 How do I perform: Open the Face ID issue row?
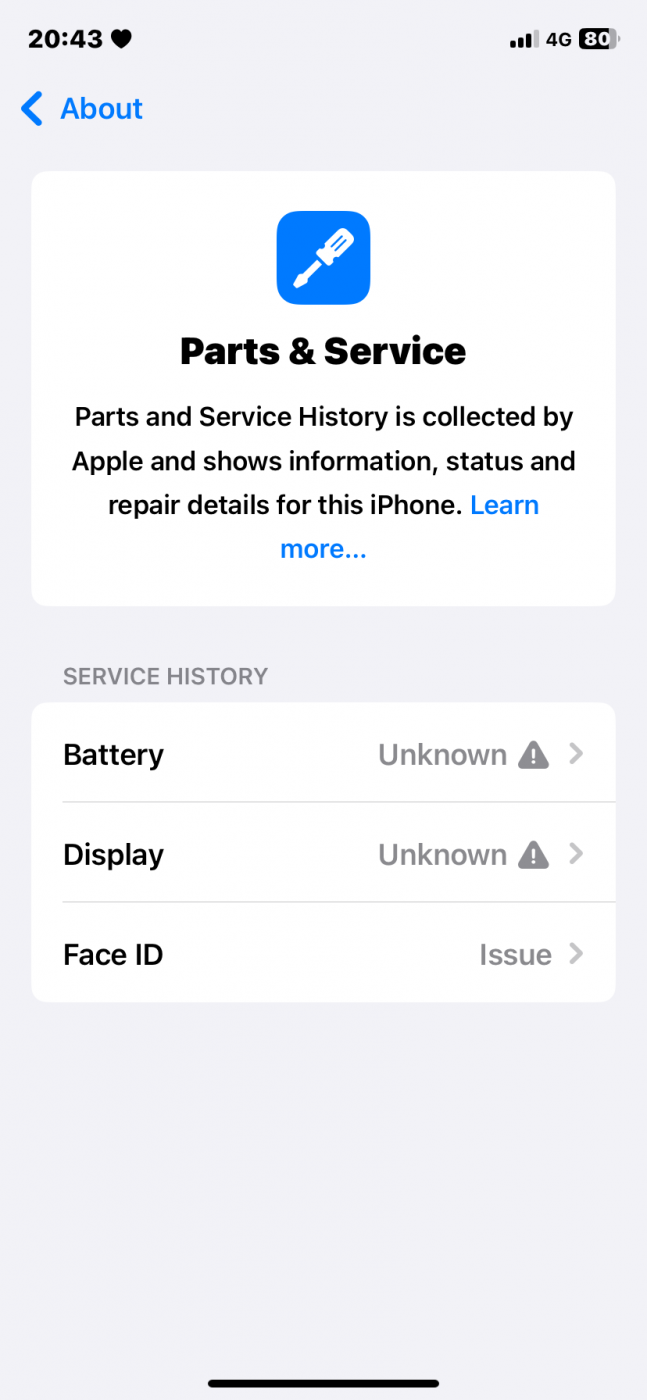pos(323,953)
